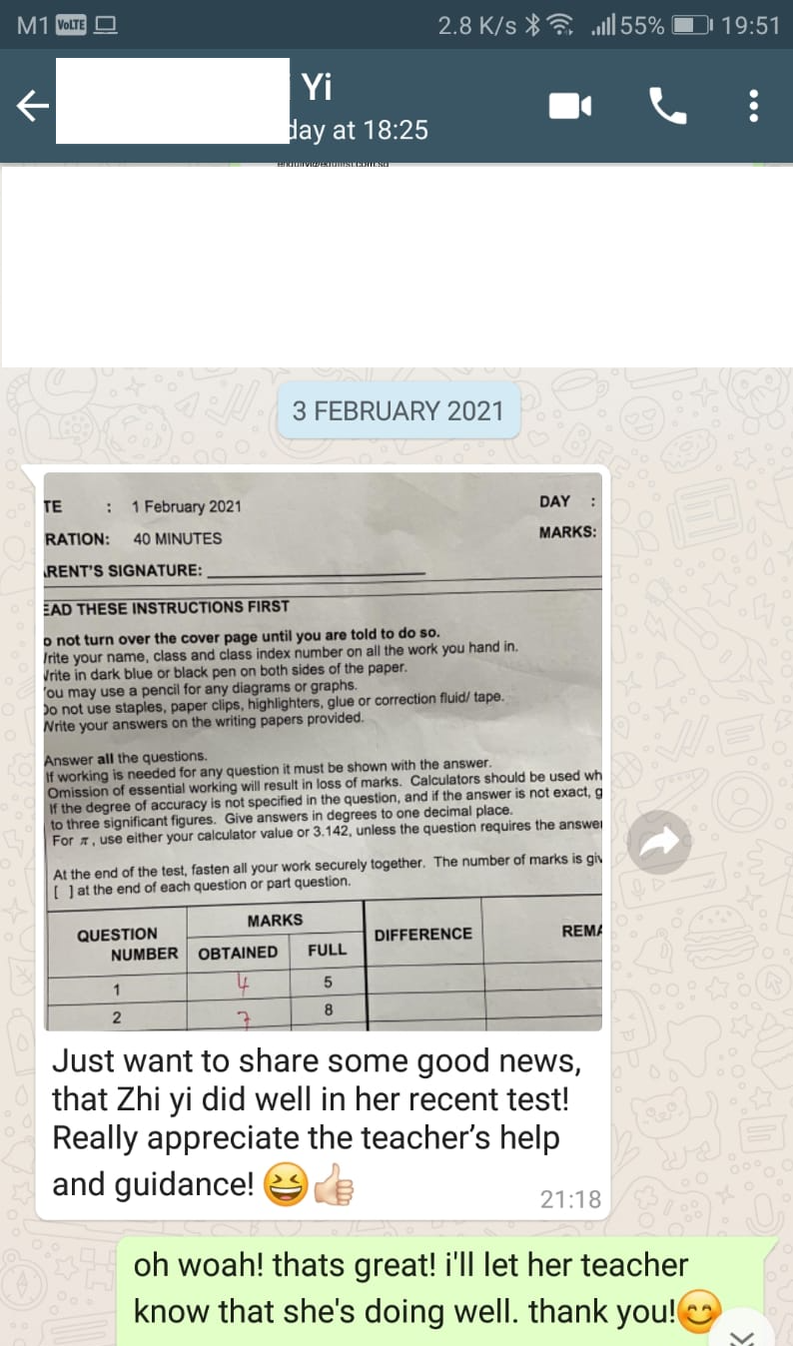Jump to the latest messages

click(742, 1335)
